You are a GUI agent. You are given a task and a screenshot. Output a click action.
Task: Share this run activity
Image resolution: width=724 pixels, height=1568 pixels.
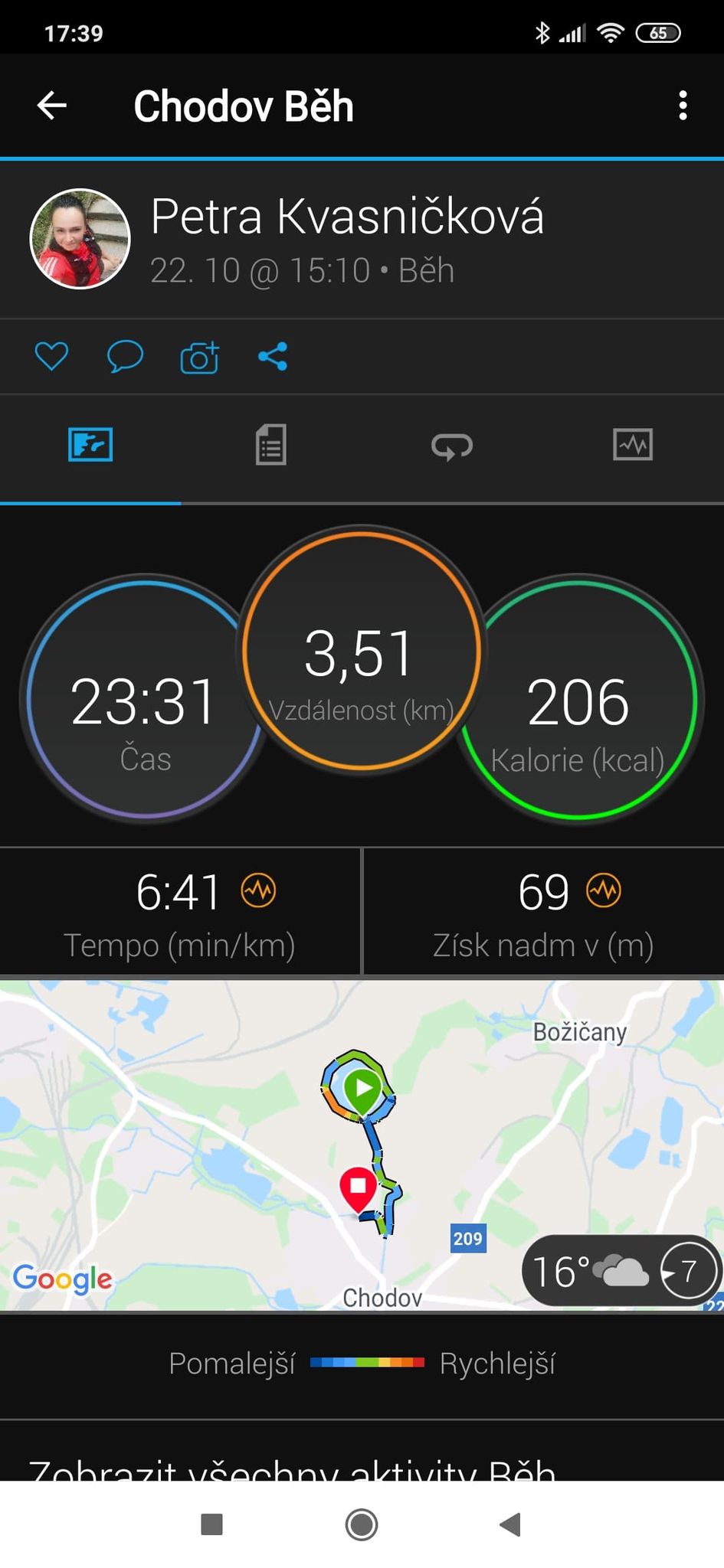pyautogui.click(x=273, y=357)
